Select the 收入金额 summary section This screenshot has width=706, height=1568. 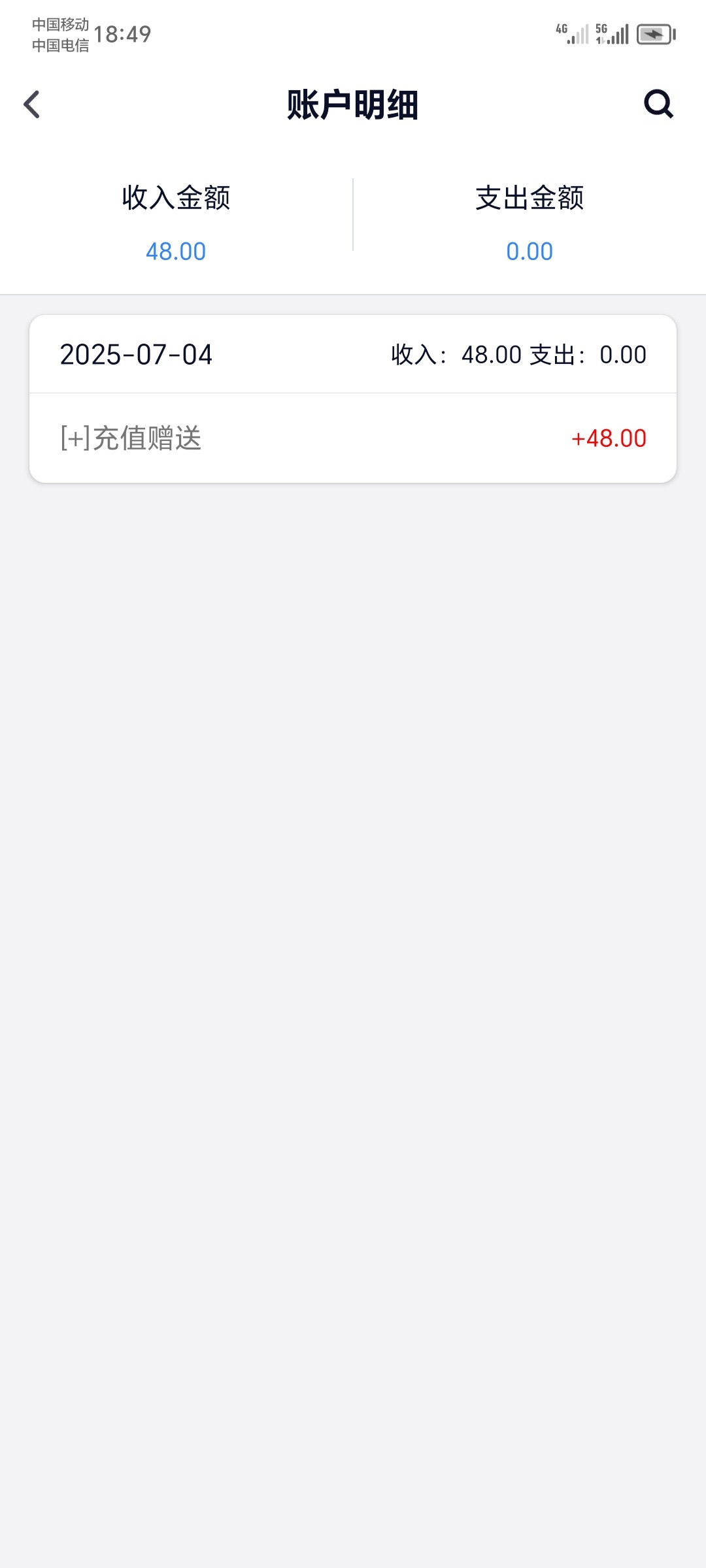176,222
